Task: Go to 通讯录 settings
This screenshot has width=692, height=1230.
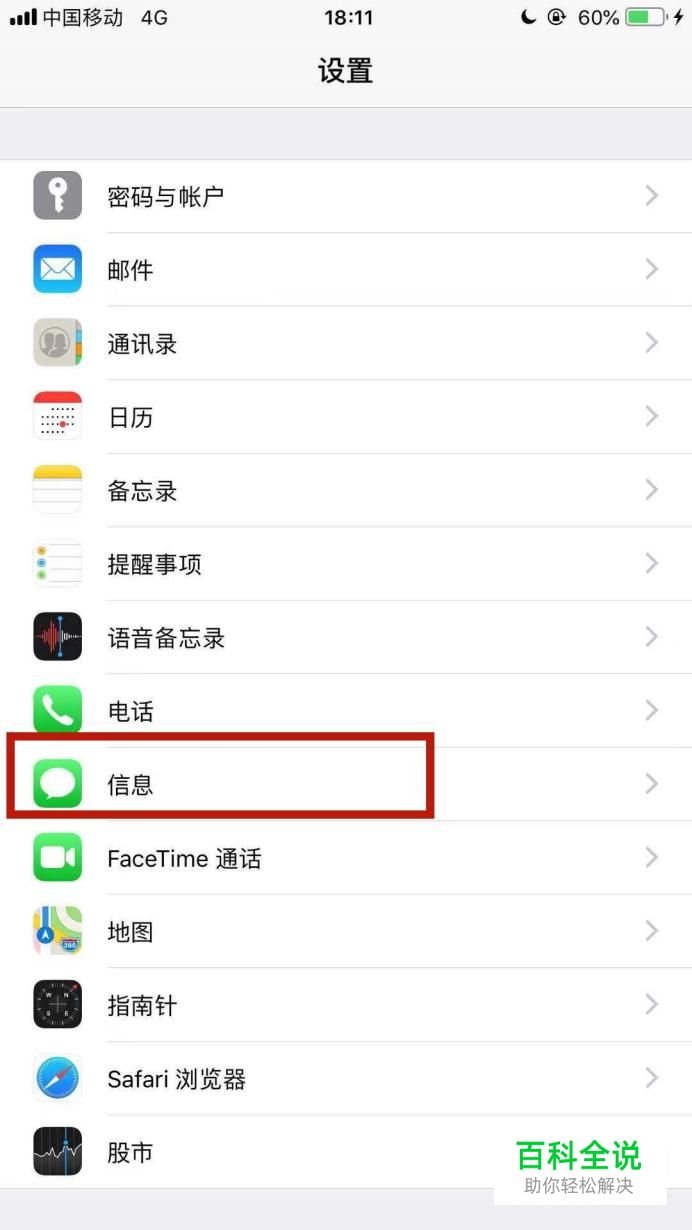Action: coord(346,344)
